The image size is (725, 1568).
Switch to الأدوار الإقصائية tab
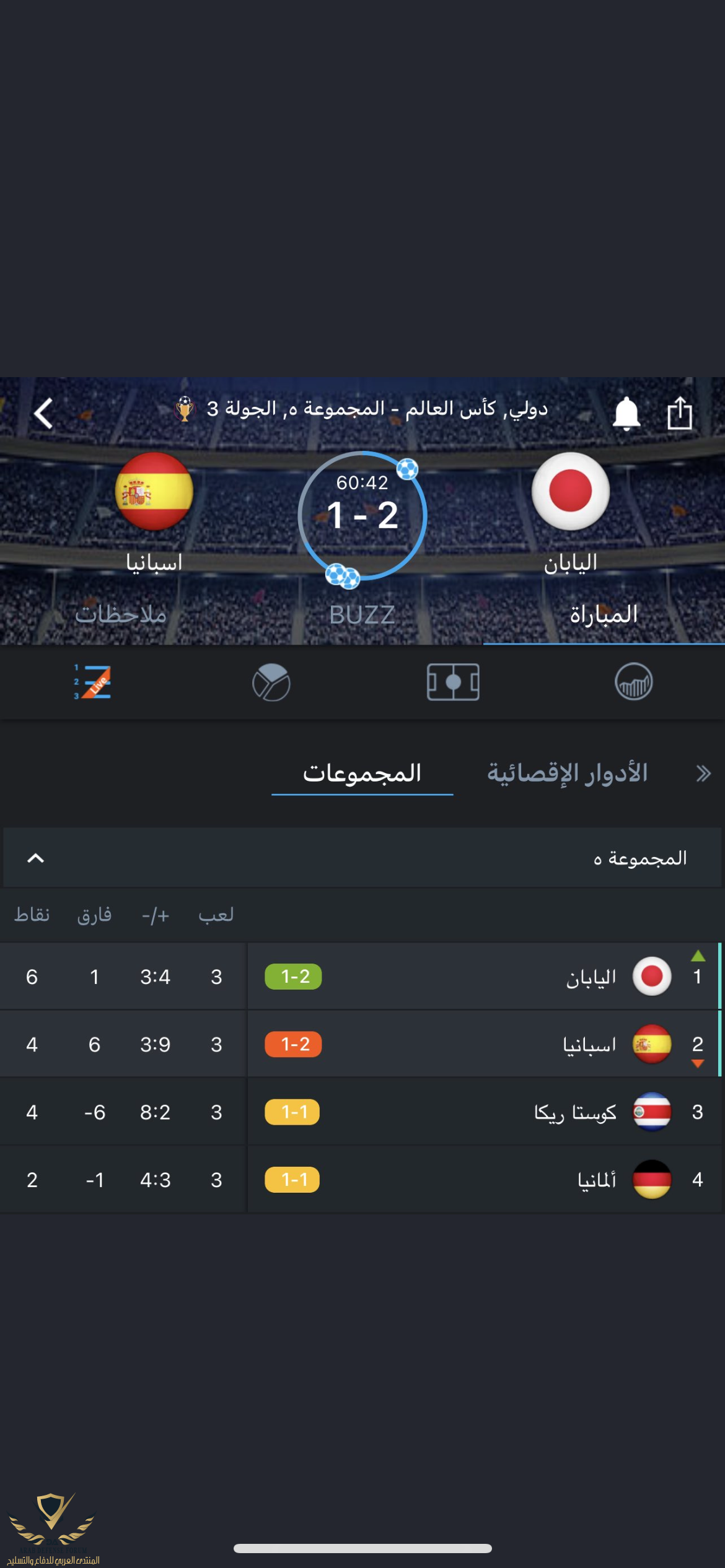coord(567,773)
